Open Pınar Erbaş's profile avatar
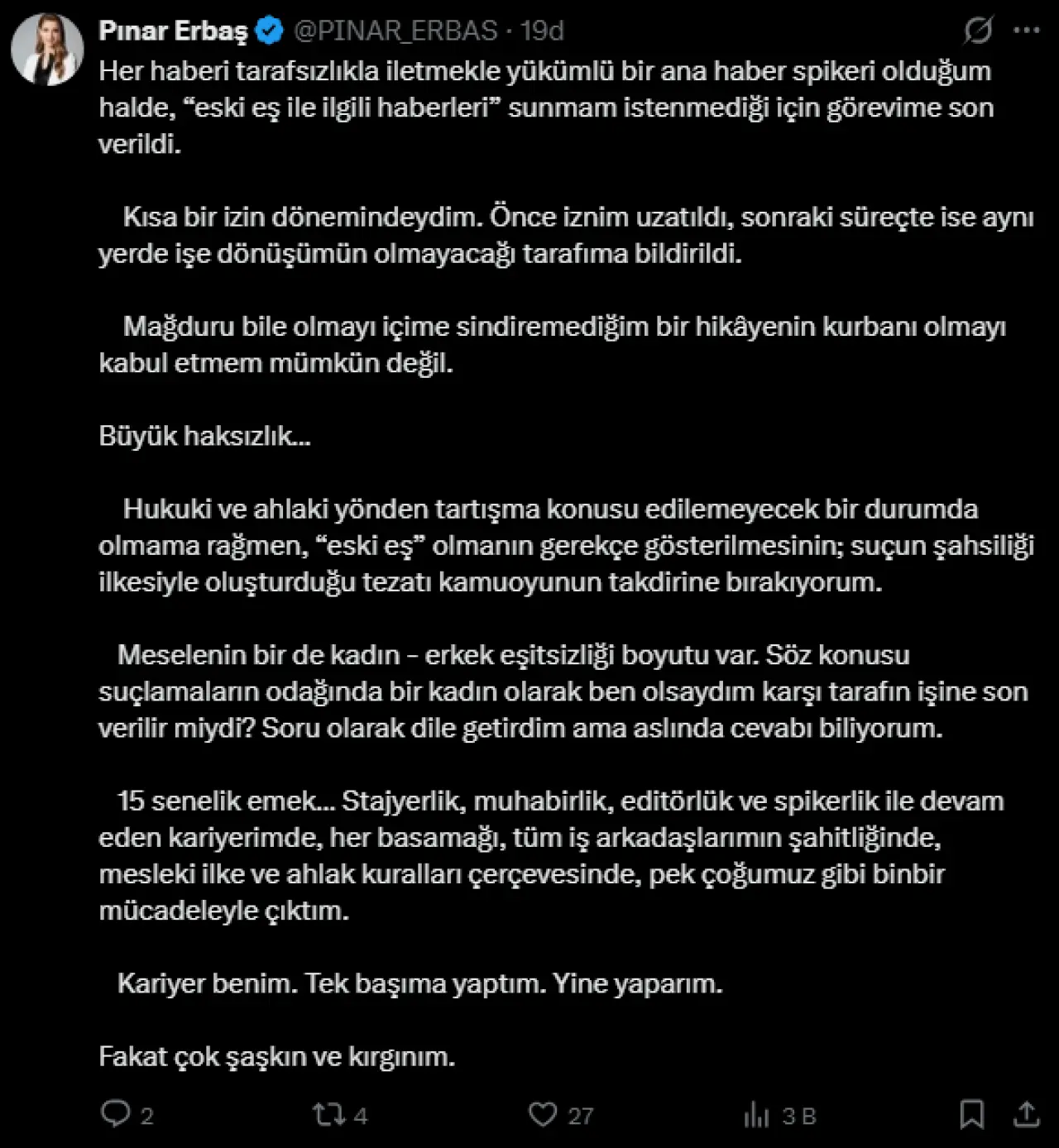 coord(47,49)
